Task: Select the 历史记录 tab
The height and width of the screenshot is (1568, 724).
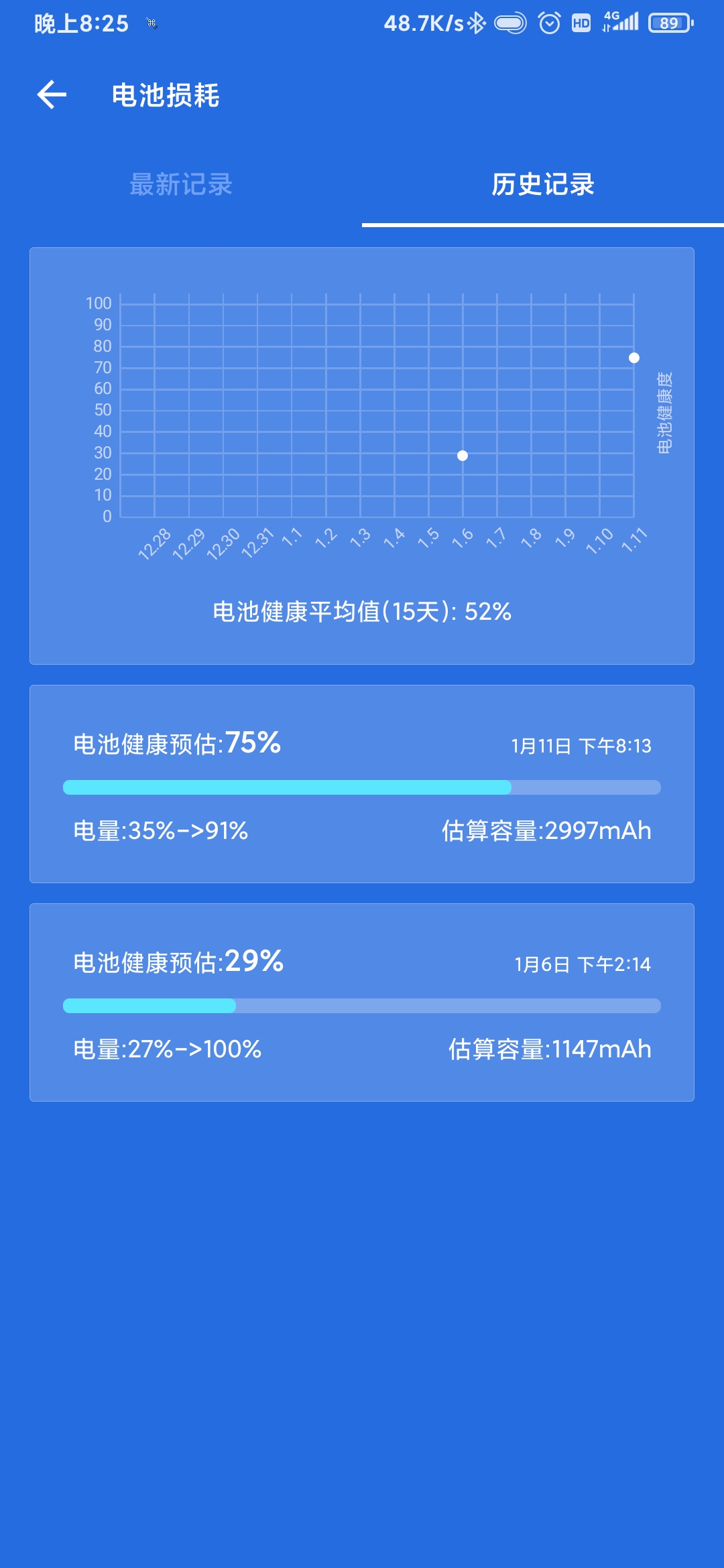Action: point(543,184)
